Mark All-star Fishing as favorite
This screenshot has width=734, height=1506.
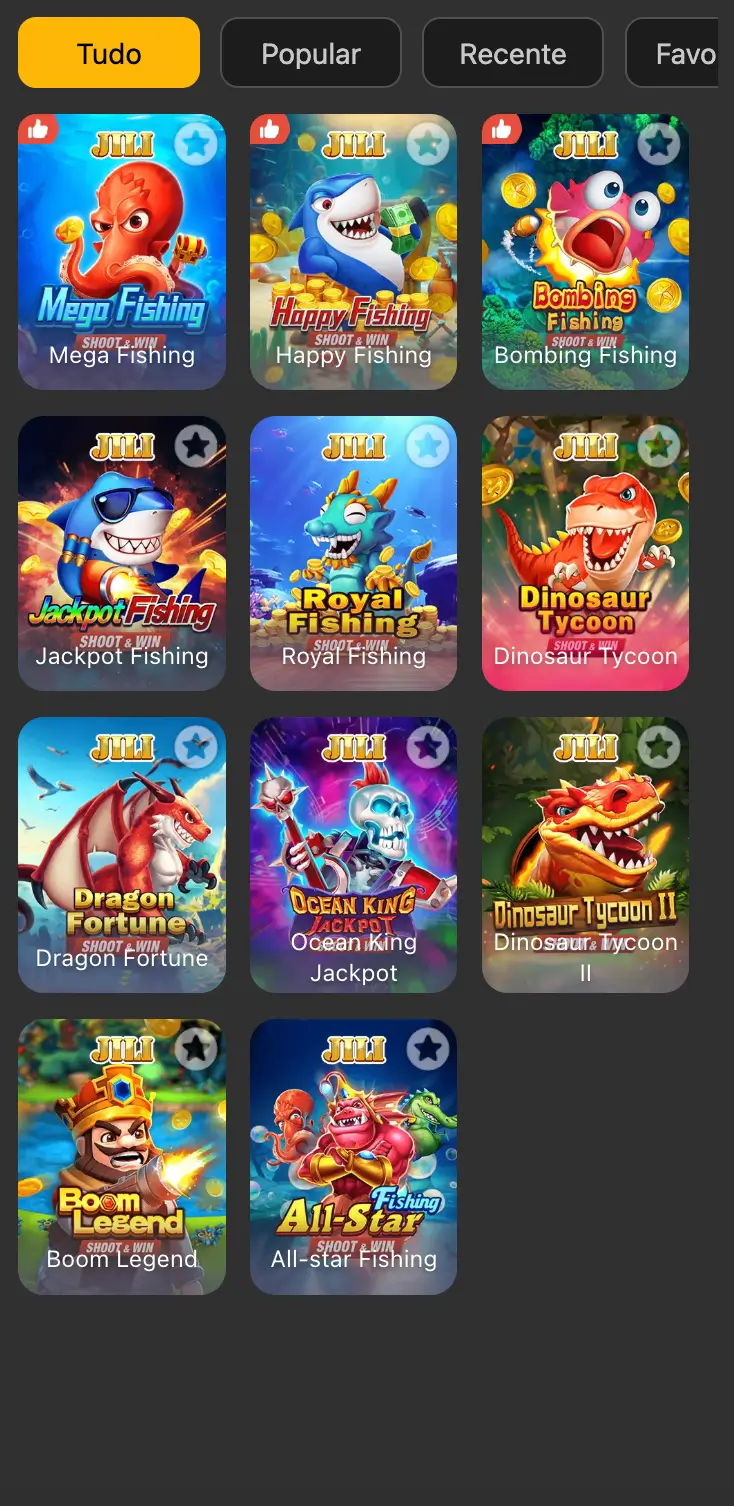pyautogui.click(x=428, y=1048)
